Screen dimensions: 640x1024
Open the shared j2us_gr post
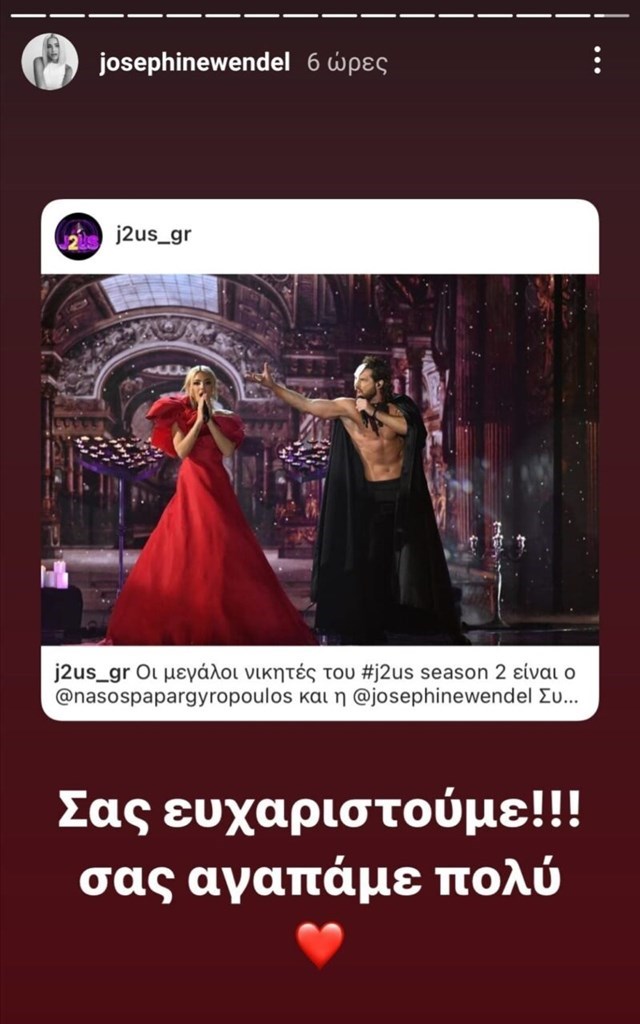[x=320, y=460]
